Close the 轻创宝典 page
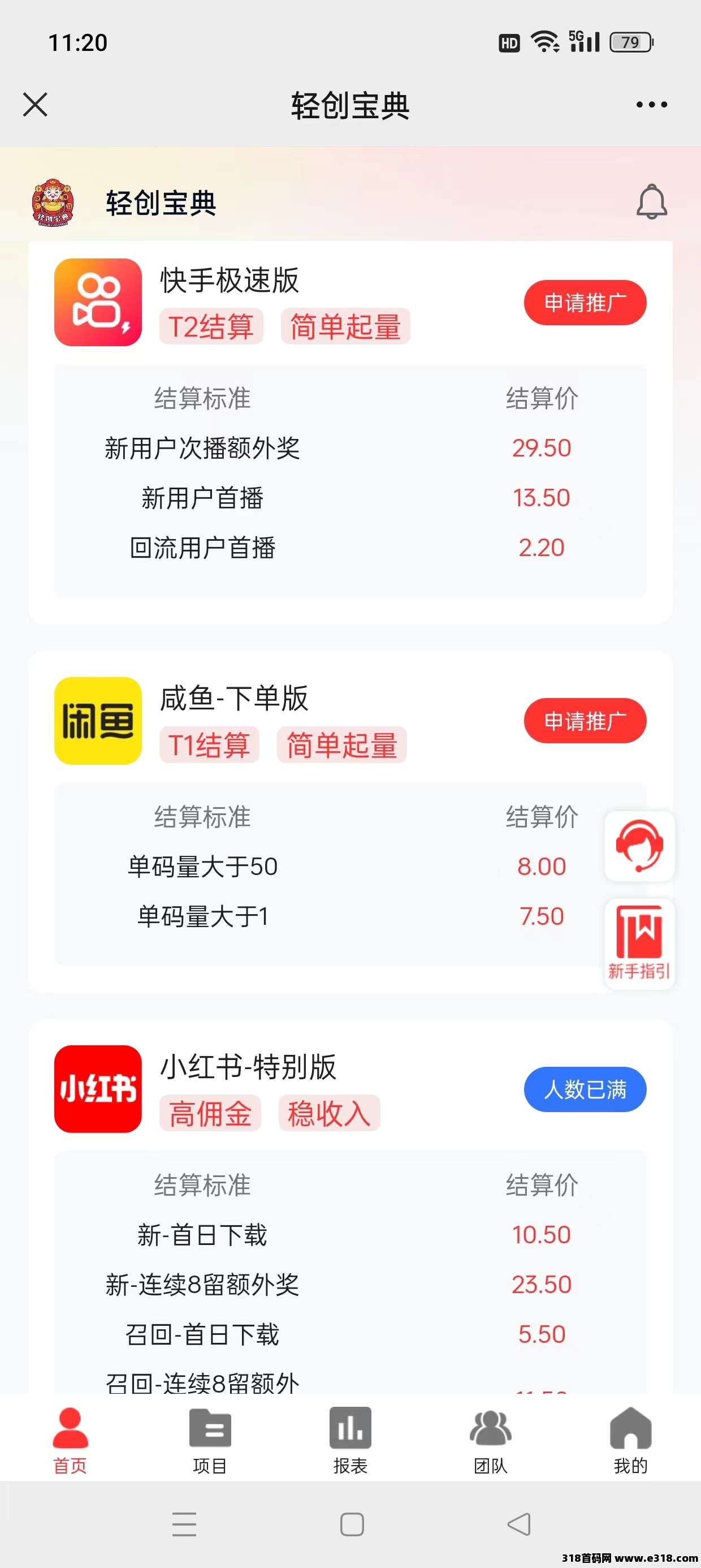 coord(34,105)
